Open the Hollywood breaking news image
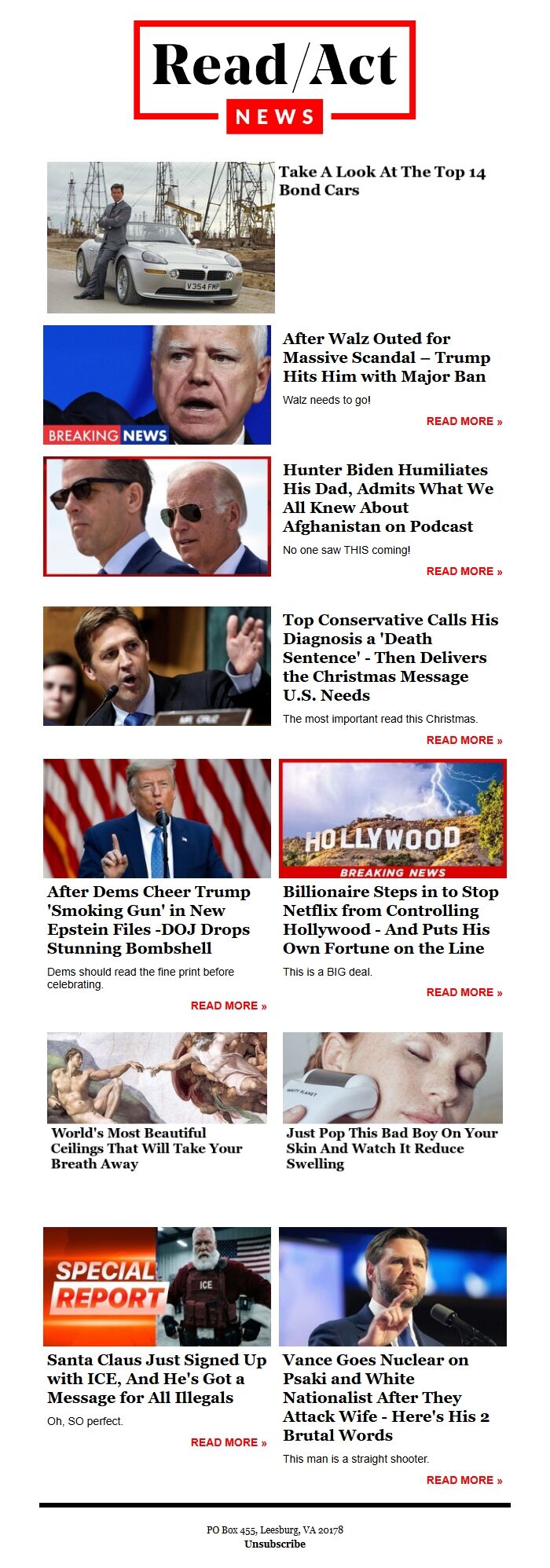The image size is (550, 1568). coord(393,818)
